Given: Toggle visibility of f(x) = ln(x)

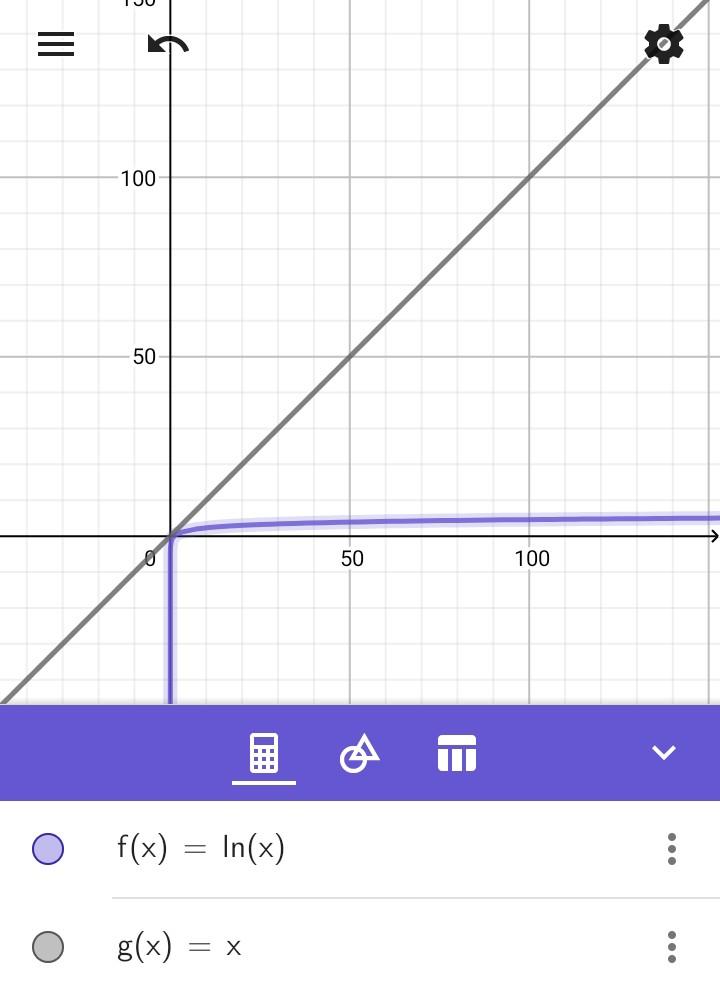Looking at the screenshot, I should coord(48,849).
